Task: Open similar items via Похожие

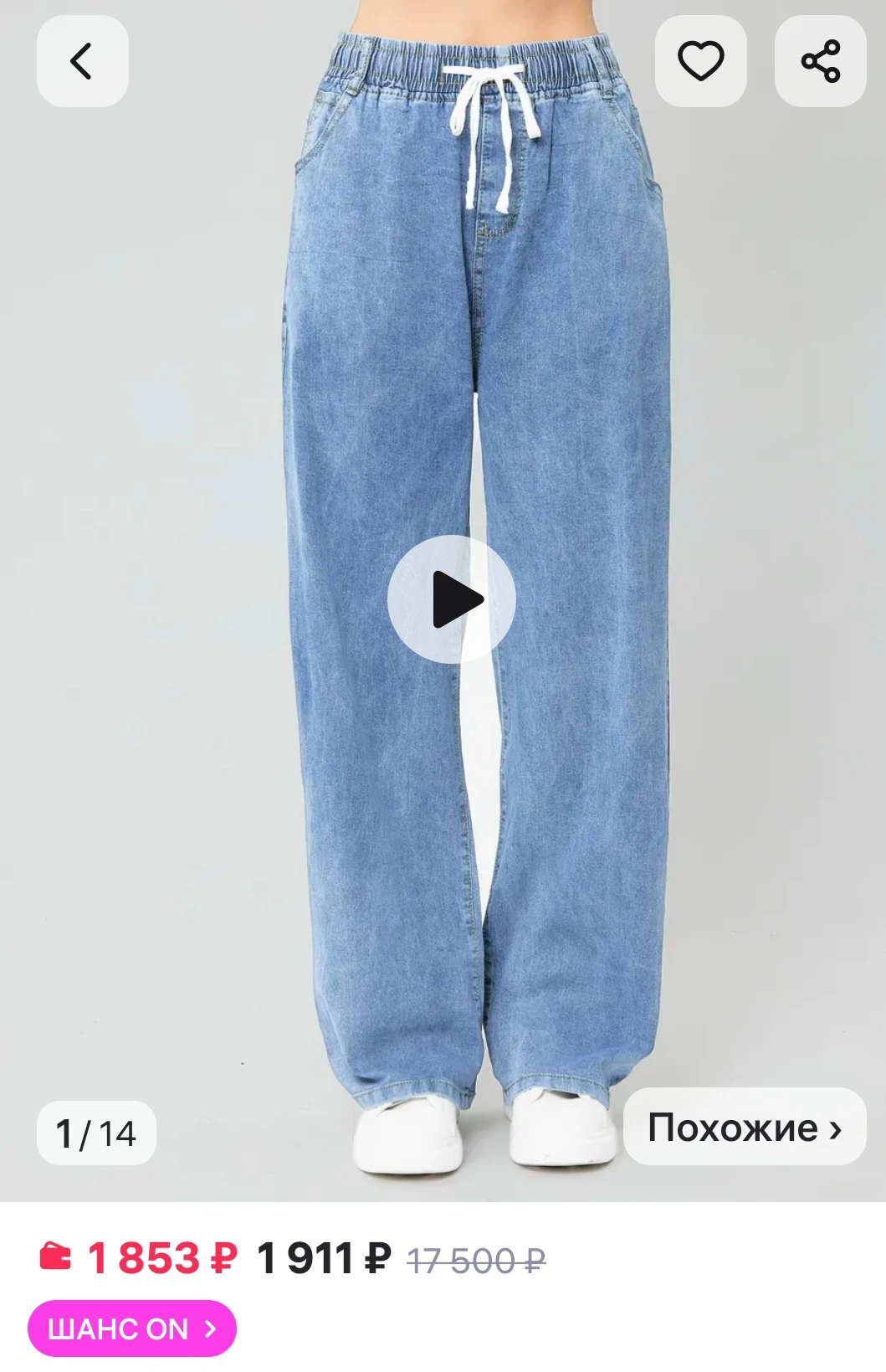Action: [744, 1127]
